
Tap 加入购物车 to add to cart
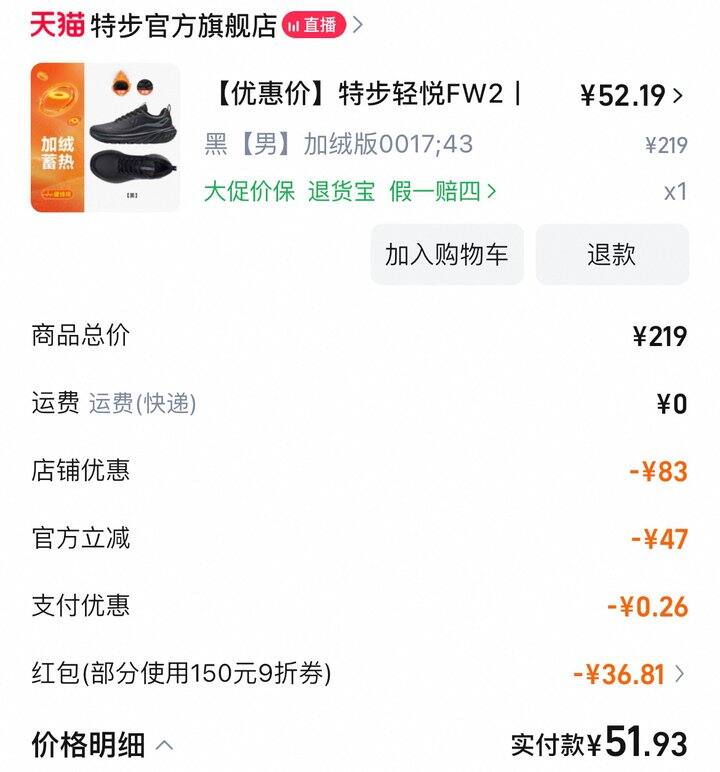[446, 254]
